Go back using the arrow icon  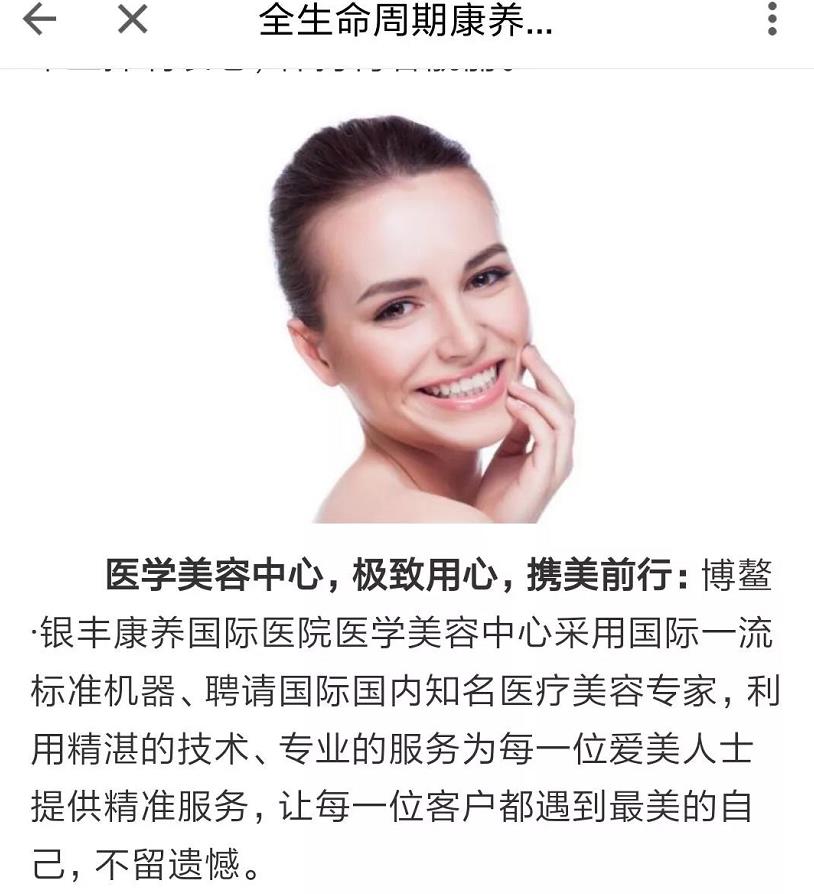pos(38,19)
